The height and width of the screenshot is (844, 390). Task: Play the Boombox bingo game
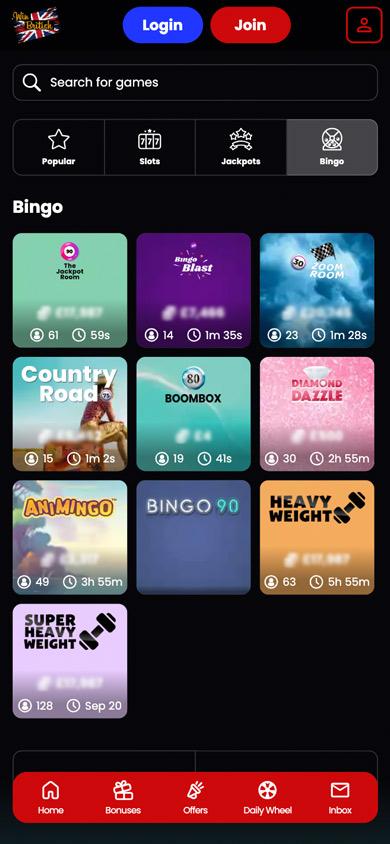pos(194,414)
